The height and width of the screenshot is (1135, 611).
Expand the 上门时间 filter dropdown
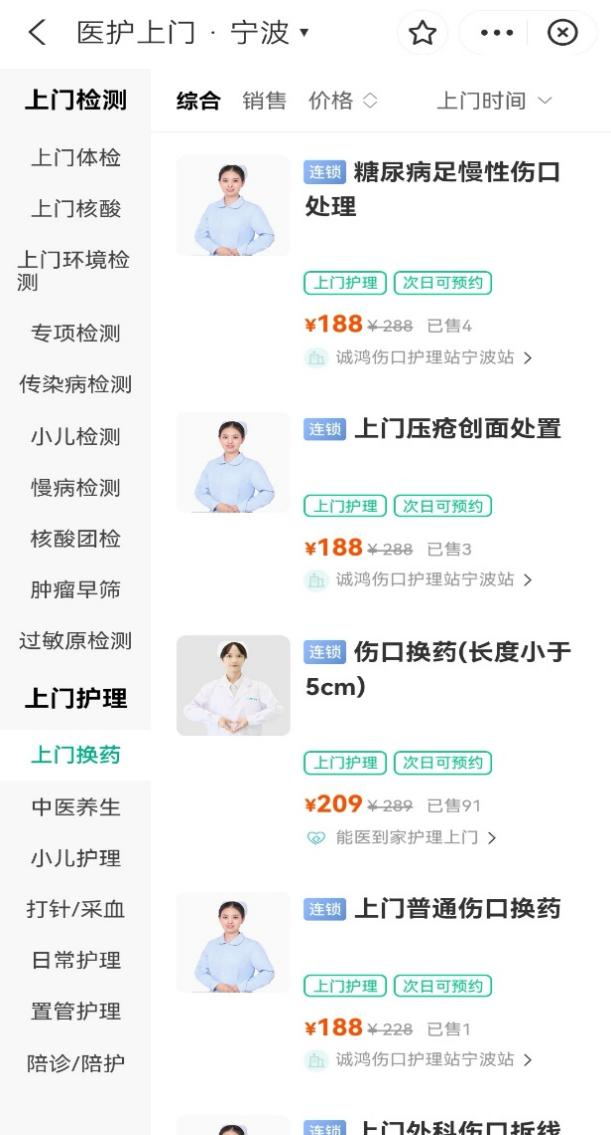pos(494,101)
